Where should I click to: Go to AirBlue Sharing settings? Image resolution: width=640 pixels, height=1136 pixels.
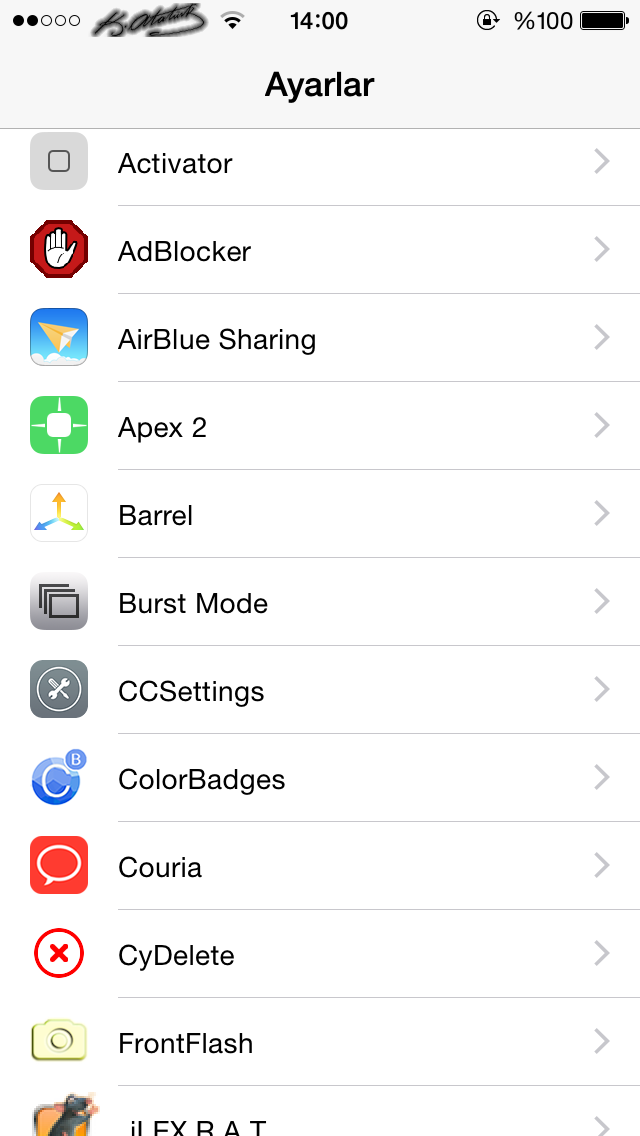pyautogui.click(x=320, y=338)
